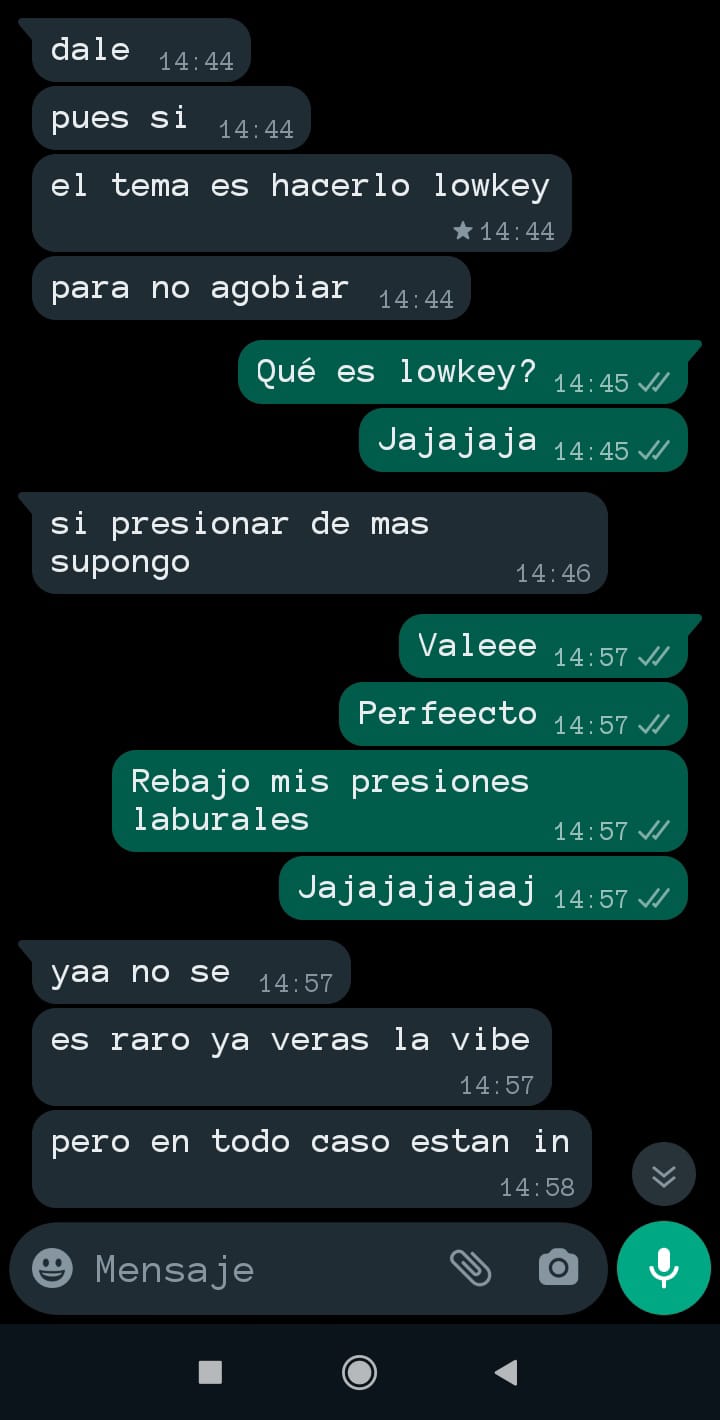Open recent apps with the square button
The height and width of the screenshot is (1420, 720).
210,1372
